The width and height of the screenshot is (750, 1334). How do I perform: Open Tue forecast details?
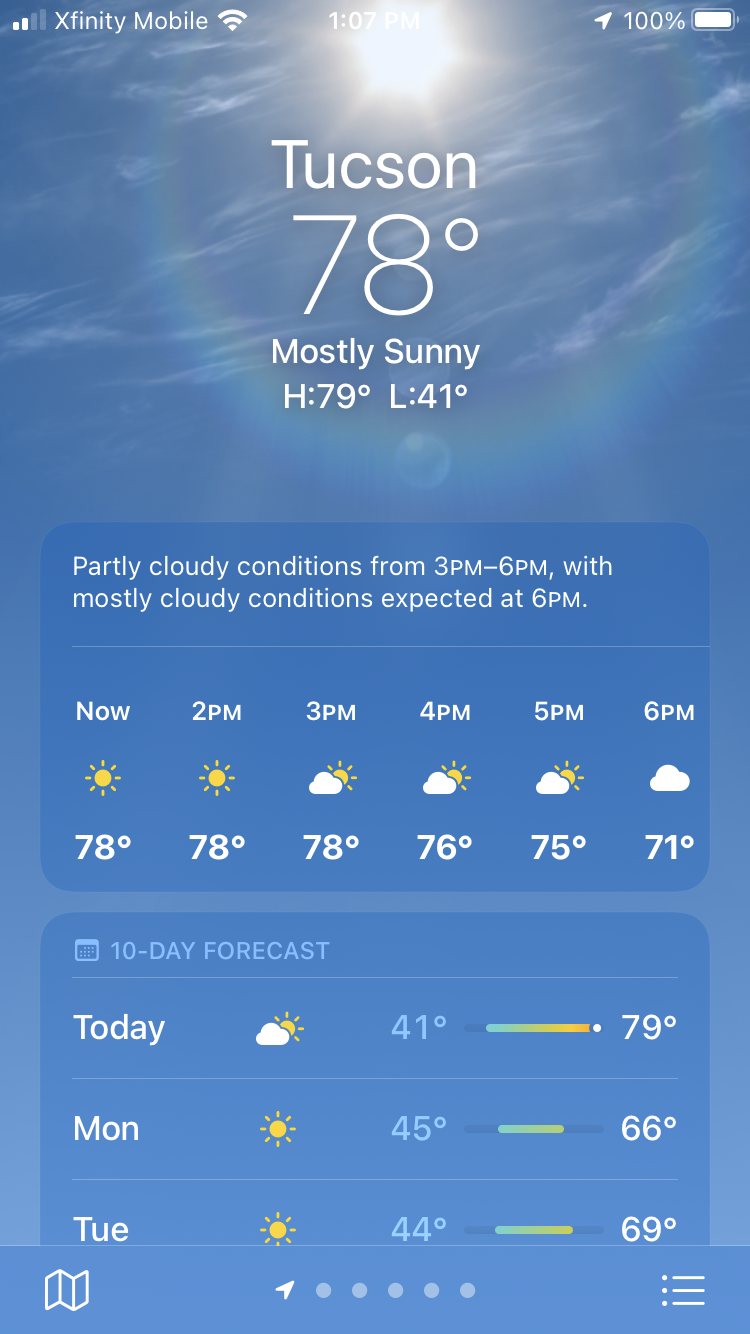375,1226
